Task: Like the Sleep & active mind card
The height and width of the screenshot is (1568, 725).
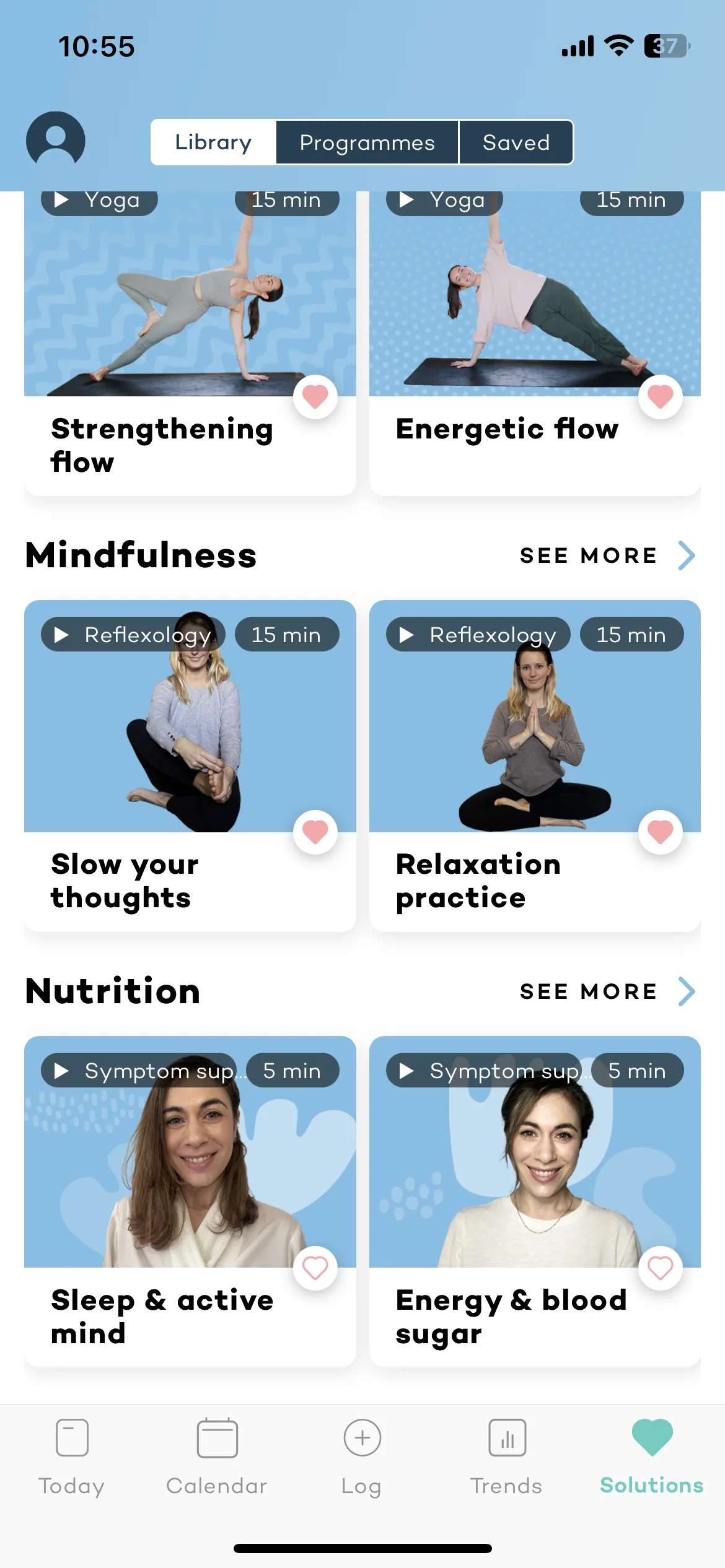Action: pos(315,1268)
